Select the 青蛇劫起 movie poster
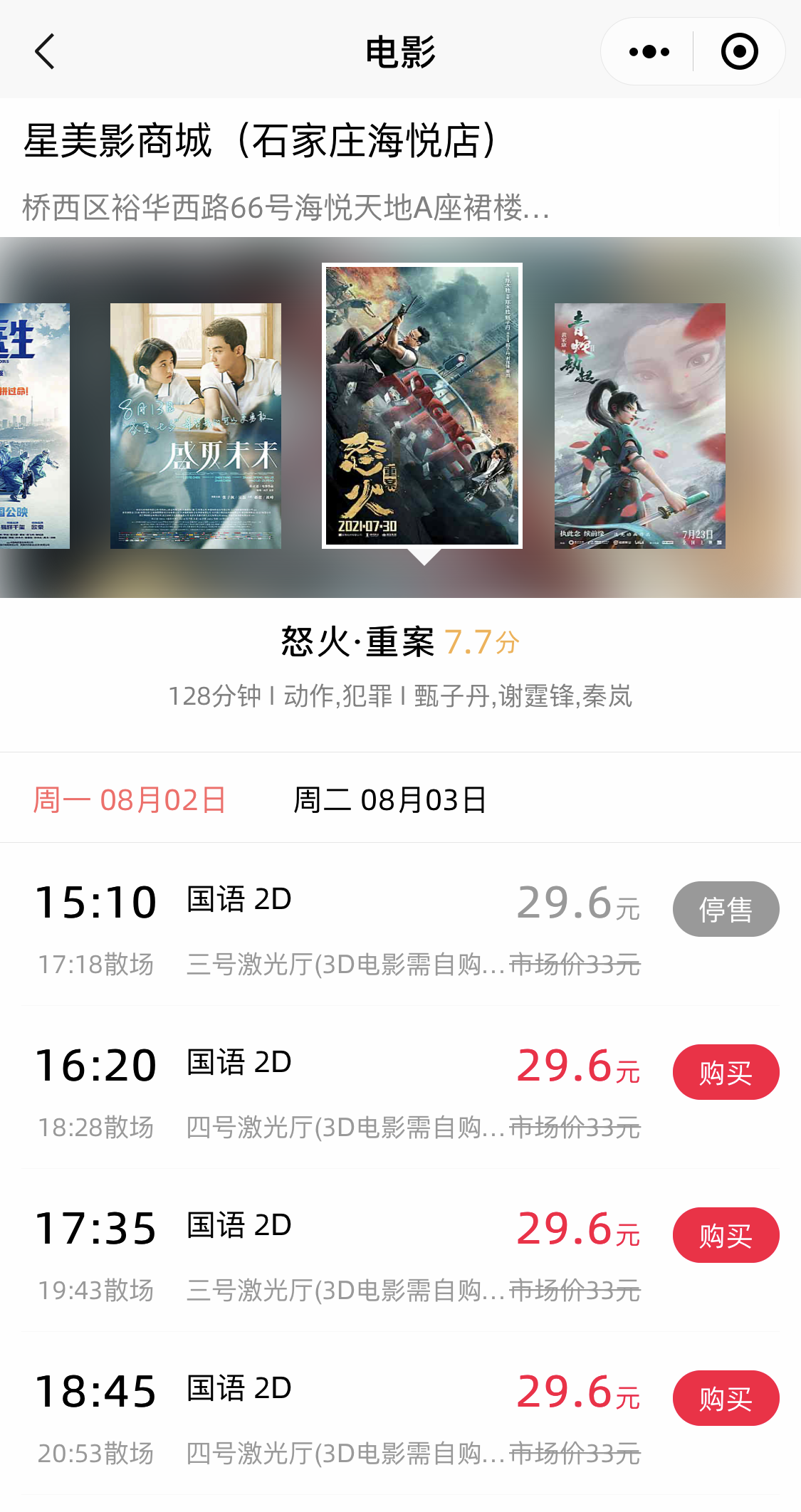Screen dimensions: 801x1512 coord(639,426)
